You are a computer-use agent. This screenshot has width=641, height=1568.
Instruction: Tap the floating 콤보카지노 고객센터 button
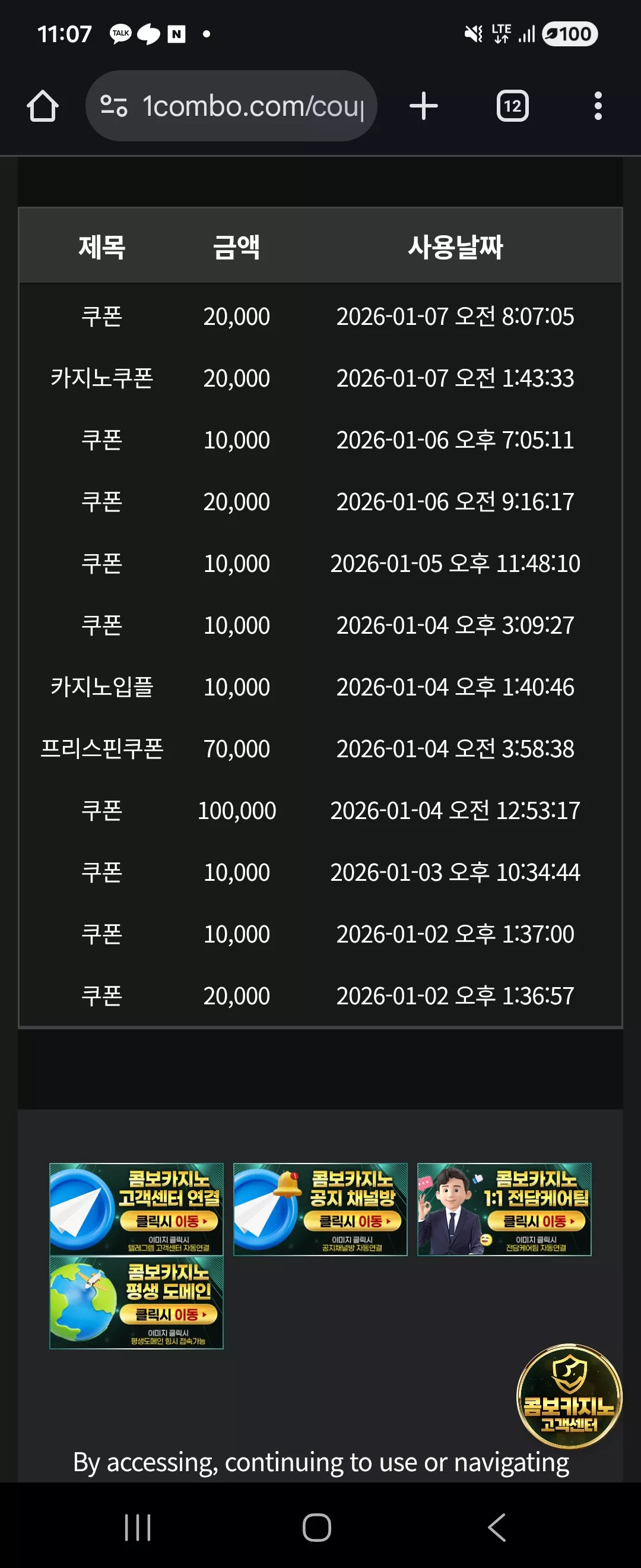coord(569,1396)
